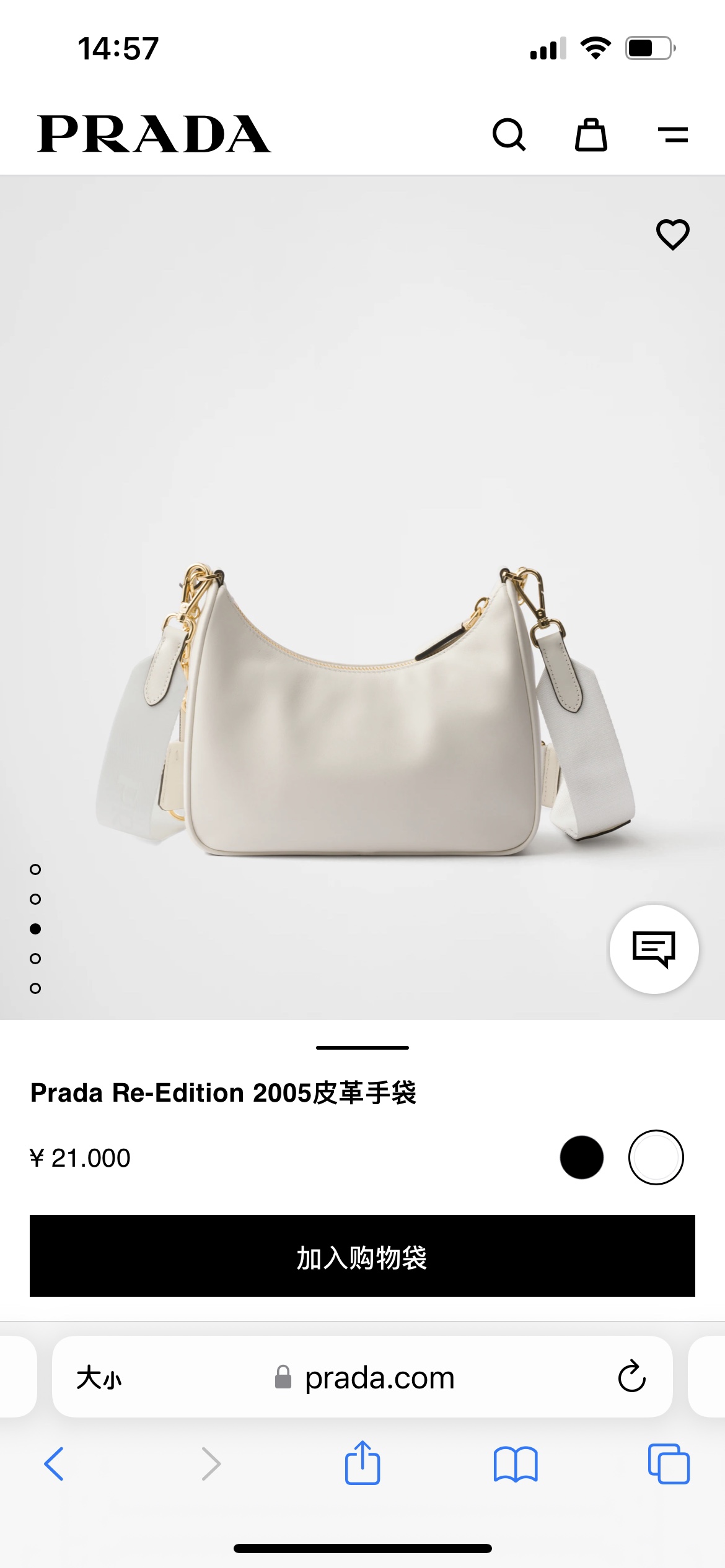Open the tabs overview
The width and height of the screenshot is (725, 1568).
[668, 1464]
